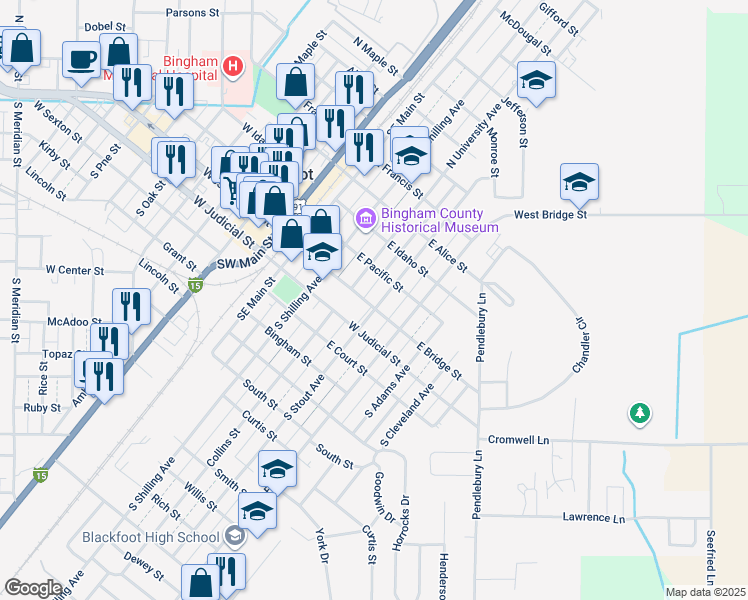
Task: Select the school marker on S Shilling Ave
Action: point(322,253)
